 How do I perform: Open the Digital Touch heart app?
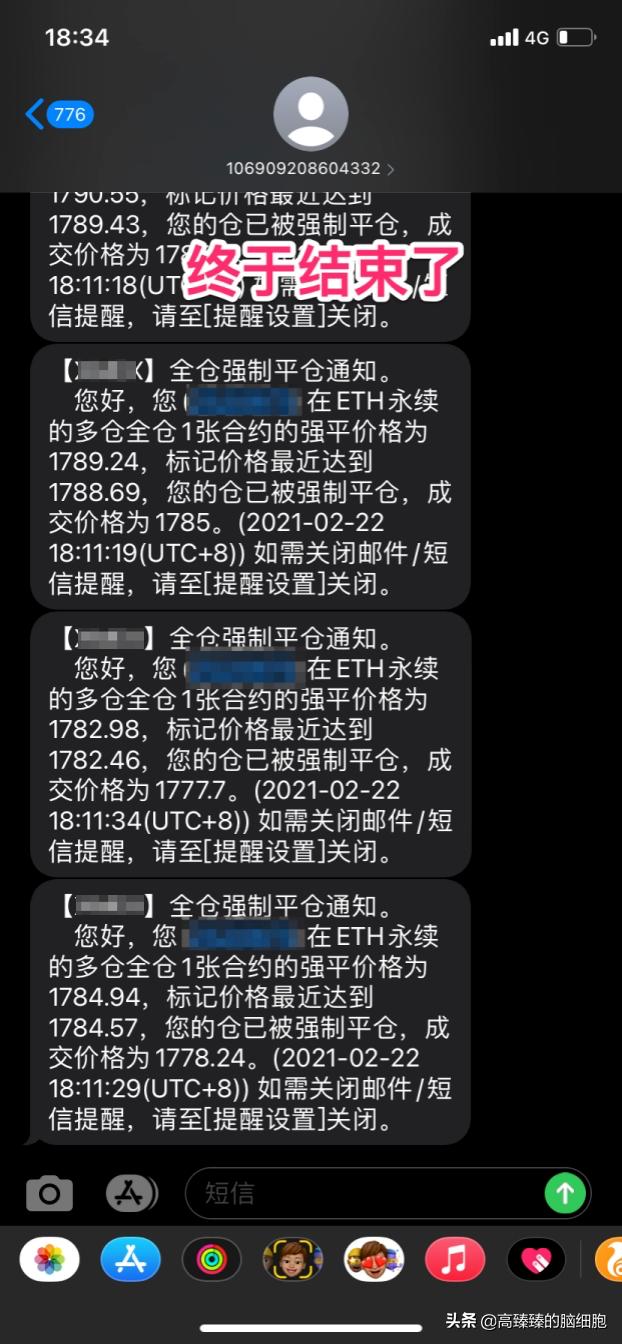pos(537,1259)
